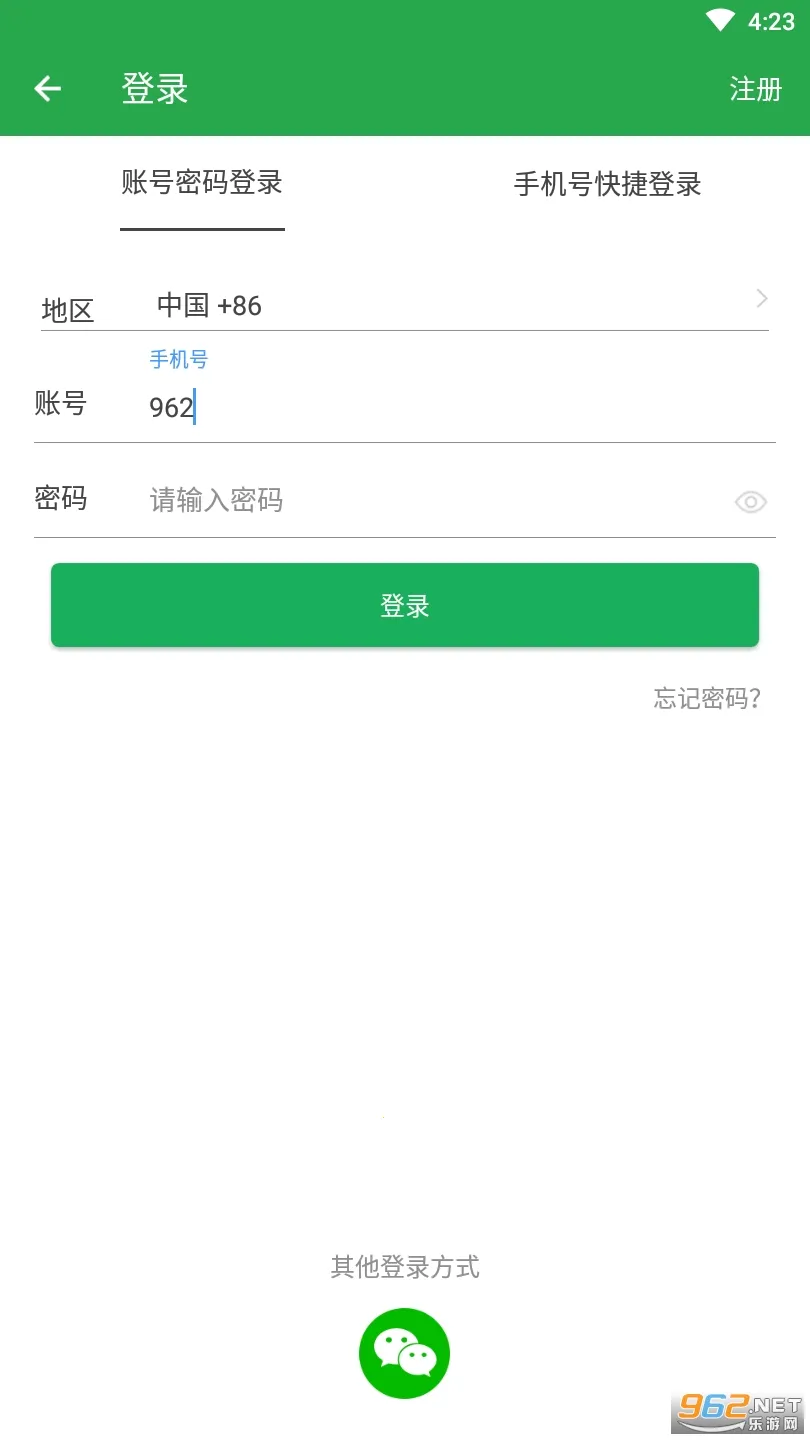Open 忘记密码 recovery link
Image resolution: width=810 pixels, height=1440 pixels.
pos(707,698)
